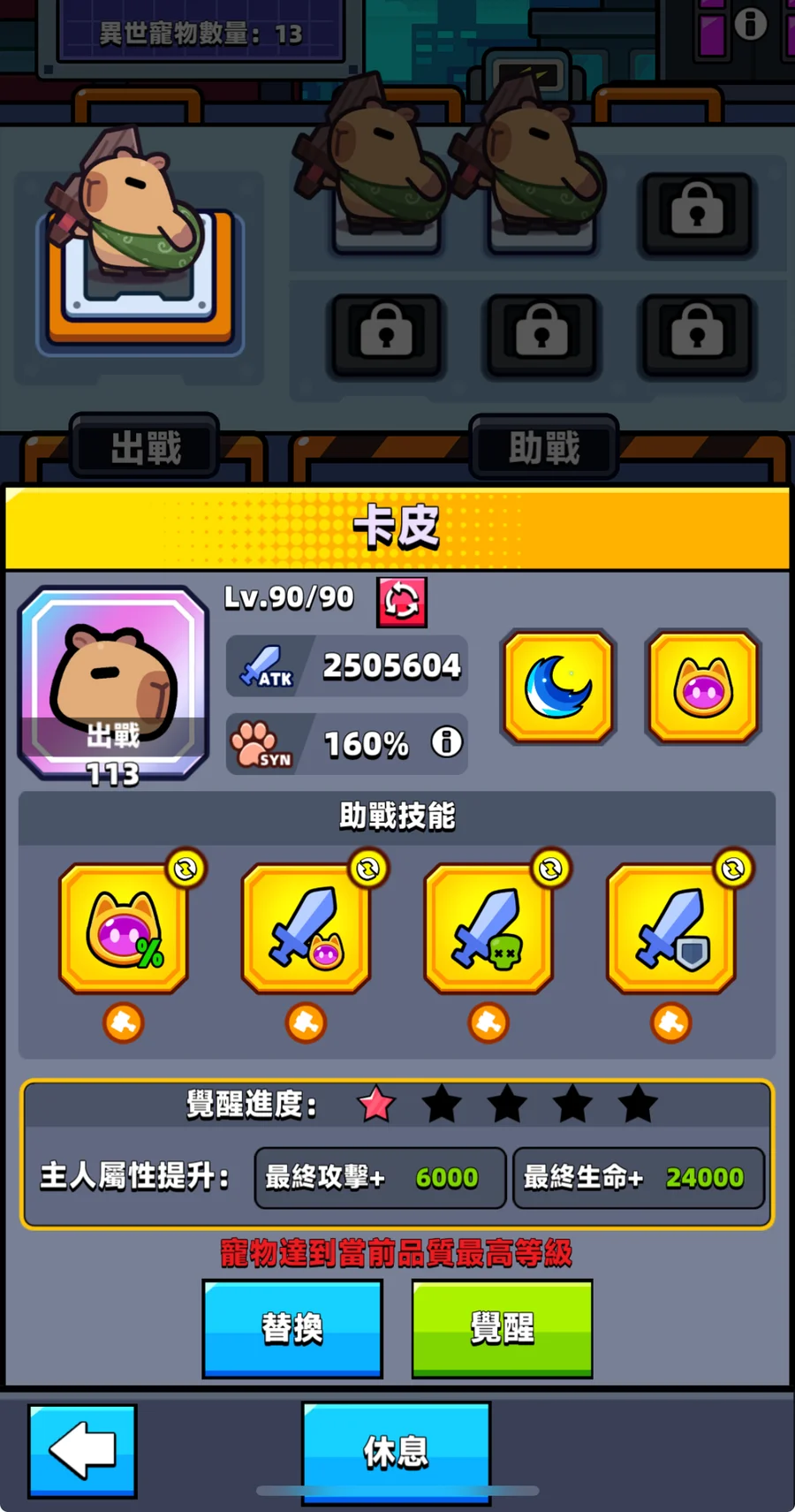
Task: Tap the green 覺醒 awaken button
Action: tap(502, 1327)
